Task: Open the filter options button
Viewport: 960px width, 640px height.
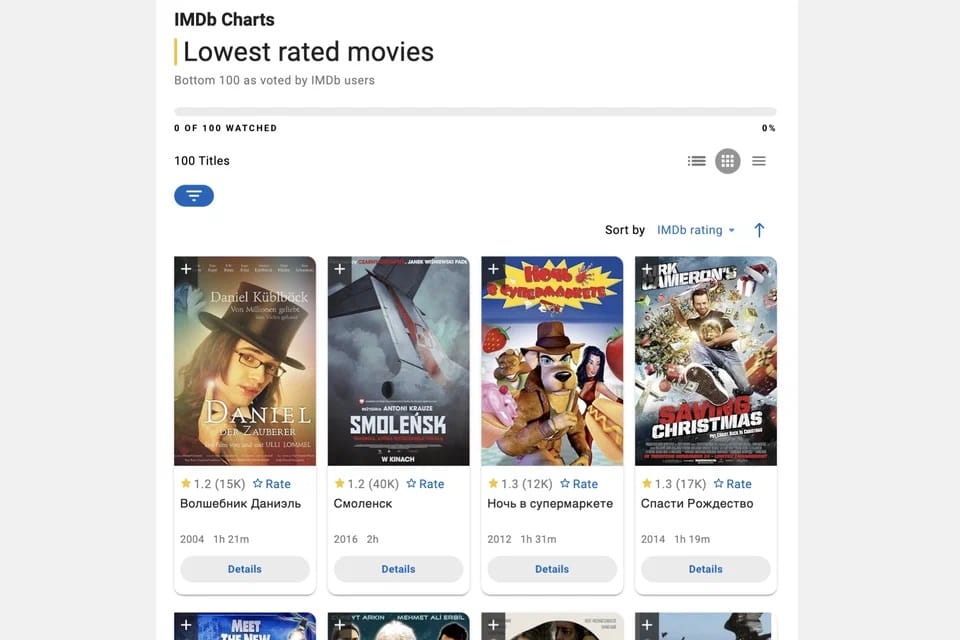Action: tap(194, 196)
